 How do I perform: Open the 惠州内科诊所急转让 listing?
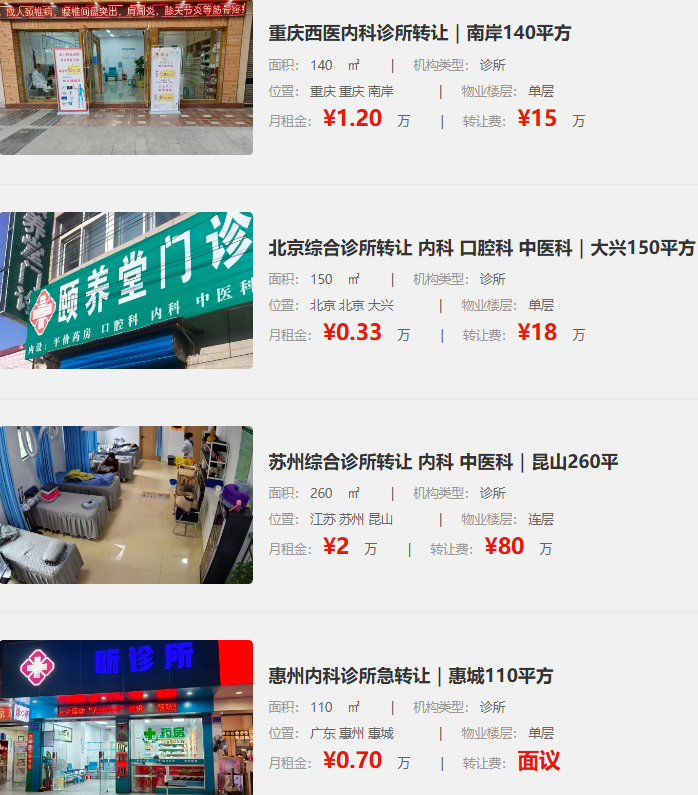(410, 676)
